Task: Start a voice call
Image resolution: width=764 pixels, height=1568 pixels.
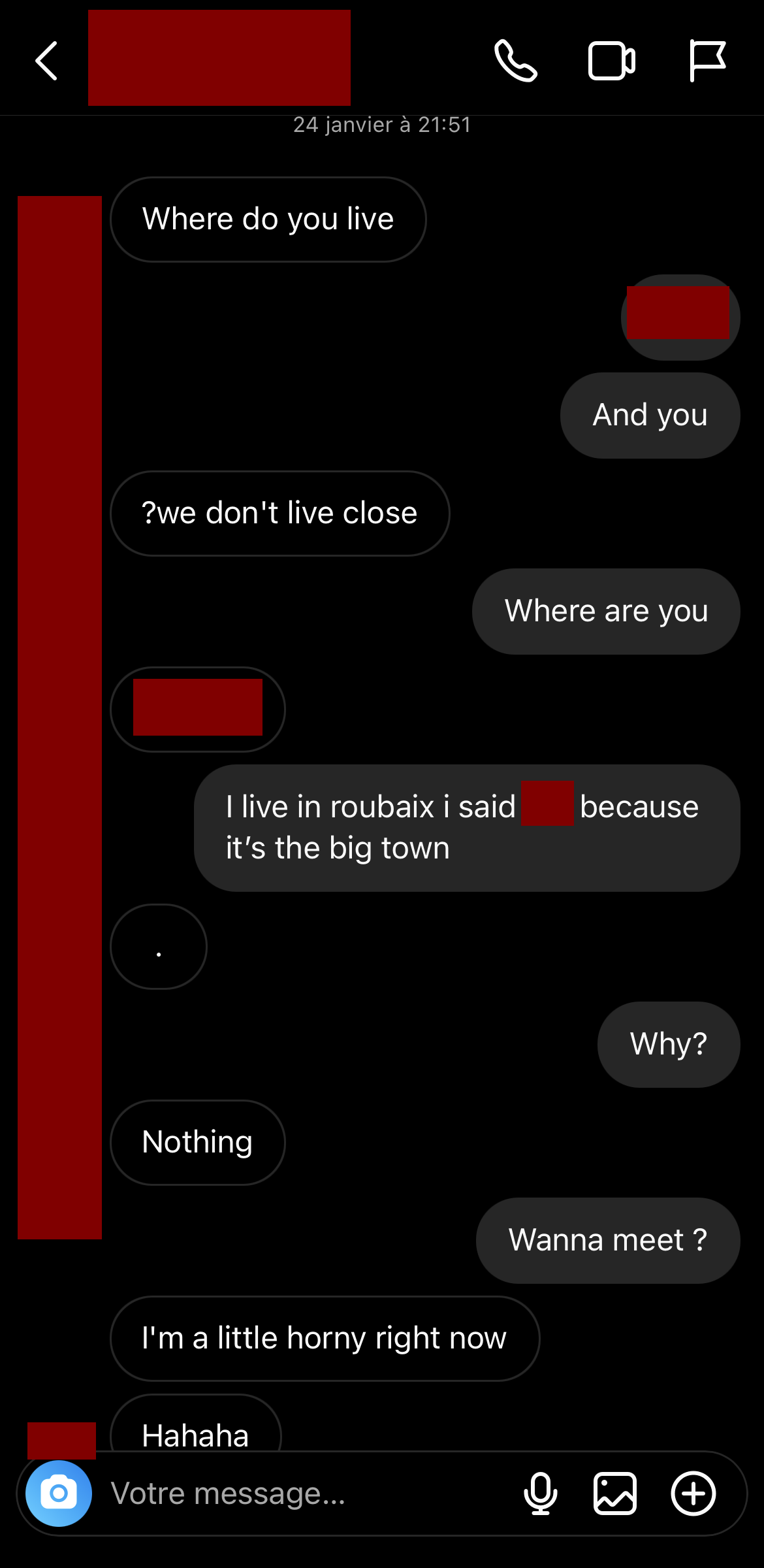Action: [x=516, y=61]
